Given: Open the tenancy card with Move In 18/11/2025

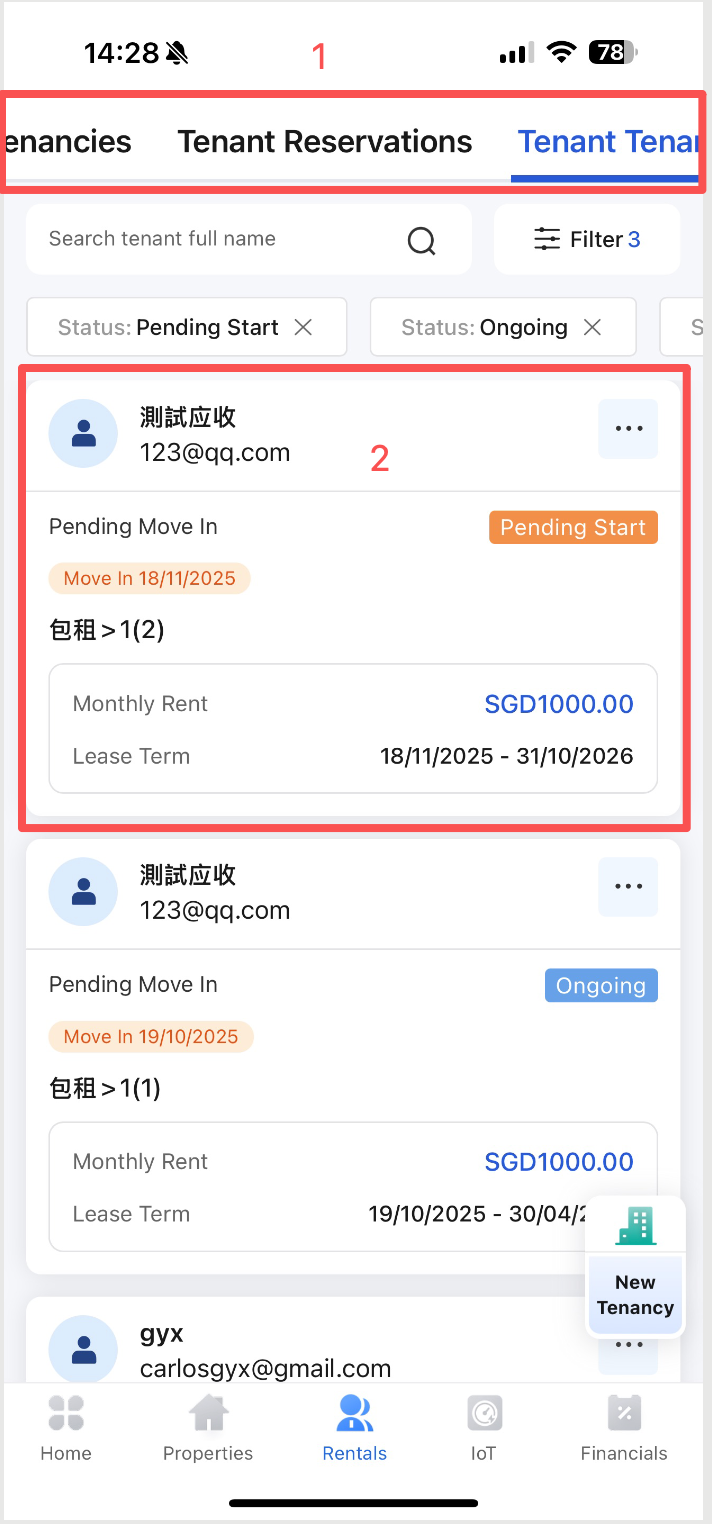Looking at the screenshot, I should tap(352, 630).
